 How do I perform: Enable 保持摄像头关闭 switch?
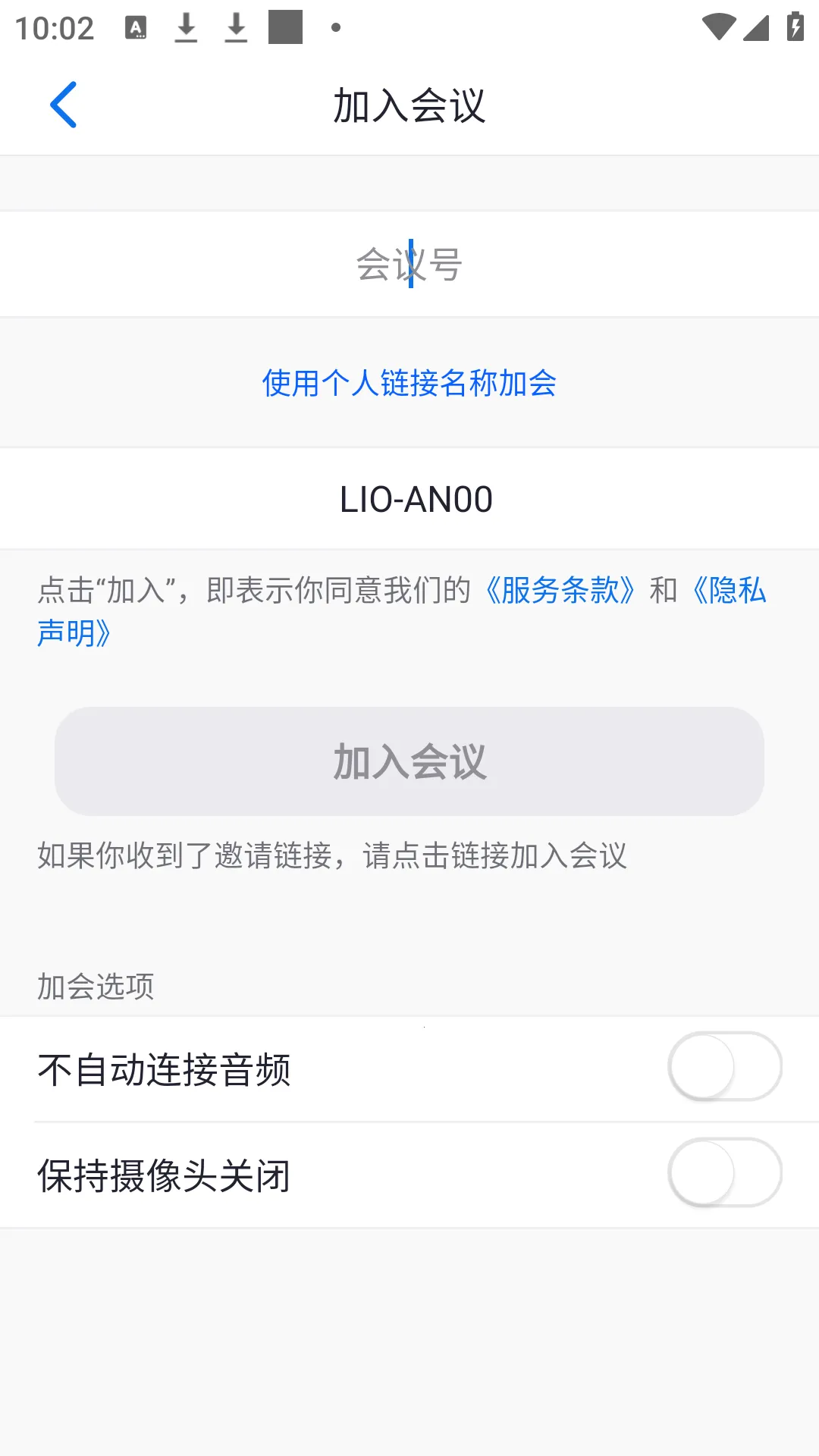[x=724, y=1173]
